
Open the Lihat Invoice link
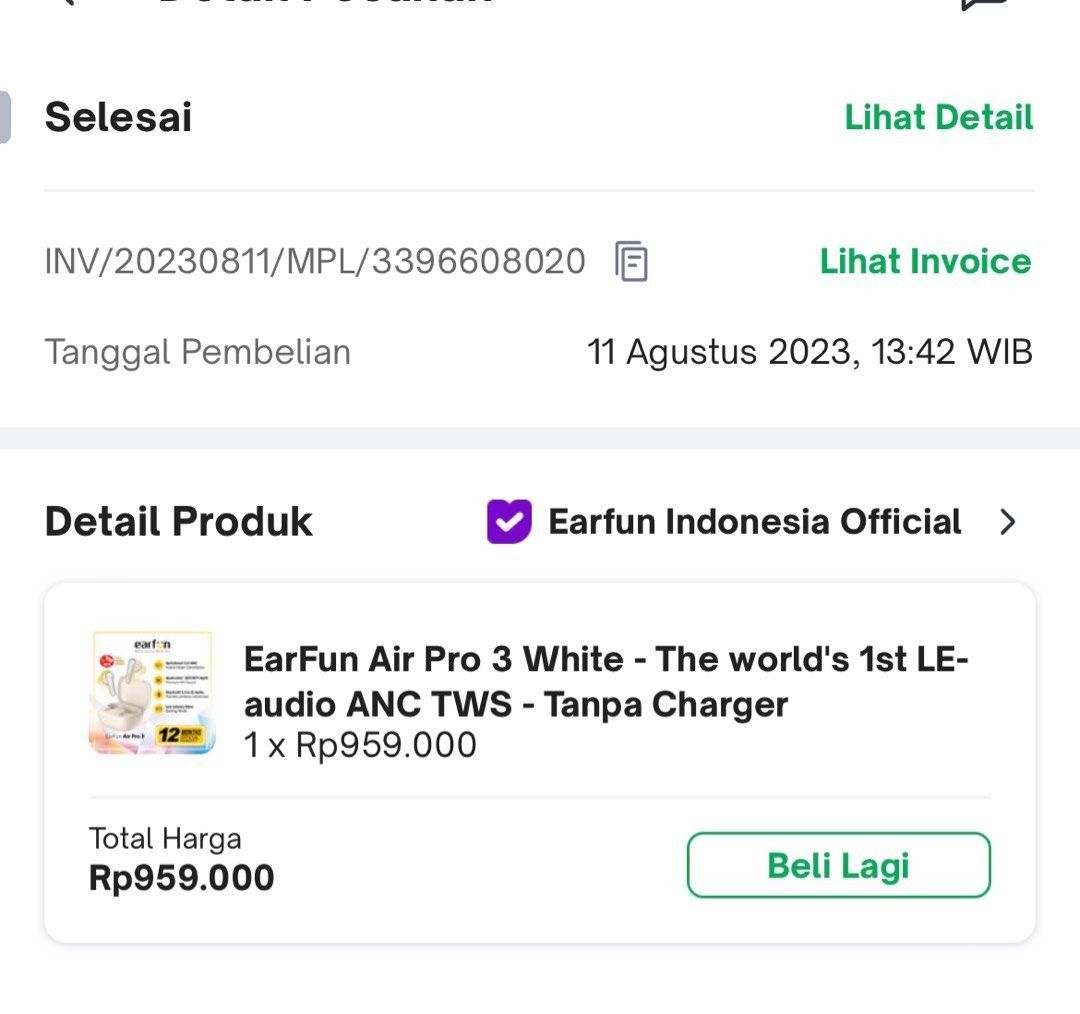tap(925, 262)
